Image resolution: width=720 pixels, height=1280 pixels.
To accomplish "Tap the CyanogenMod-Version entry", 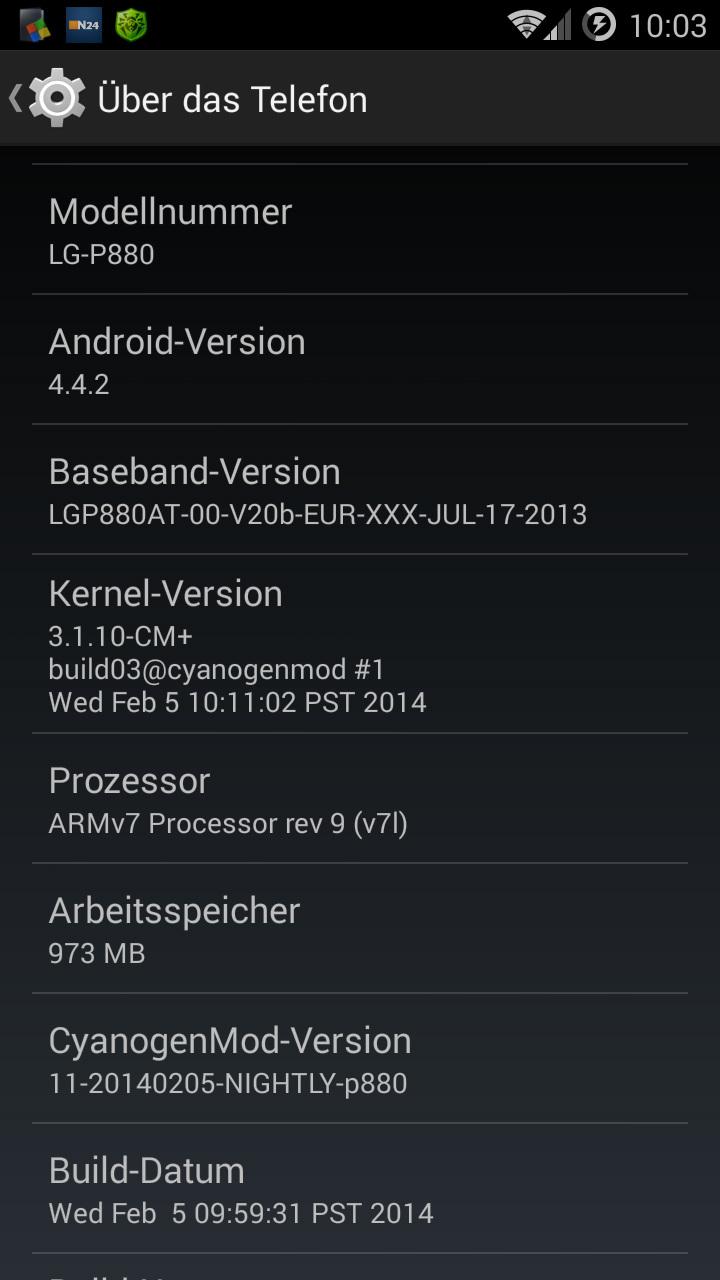I will click(360, 1059).
